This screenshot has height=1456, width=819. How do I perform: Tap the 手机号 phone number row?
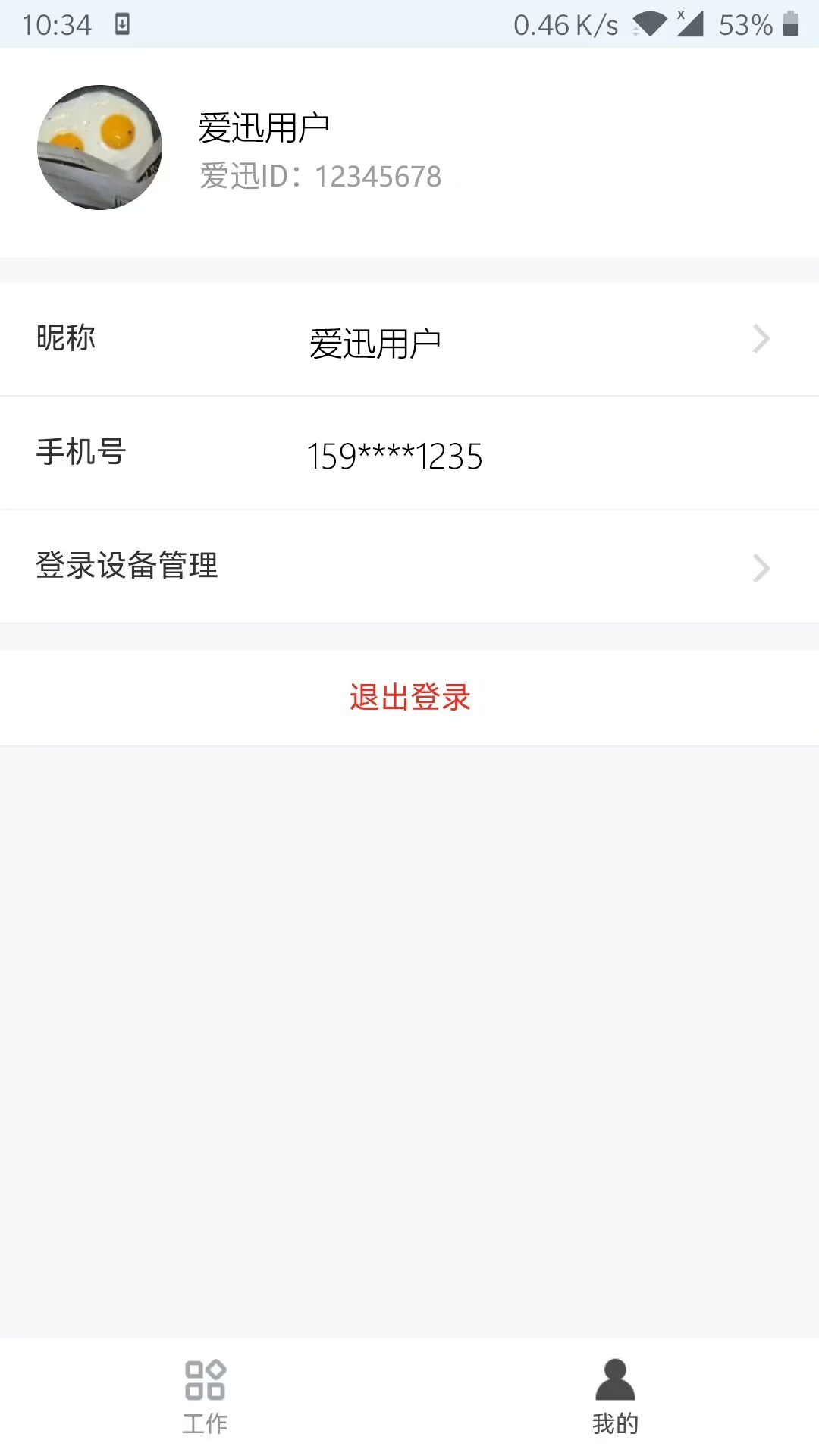click(x=409, y=453)
